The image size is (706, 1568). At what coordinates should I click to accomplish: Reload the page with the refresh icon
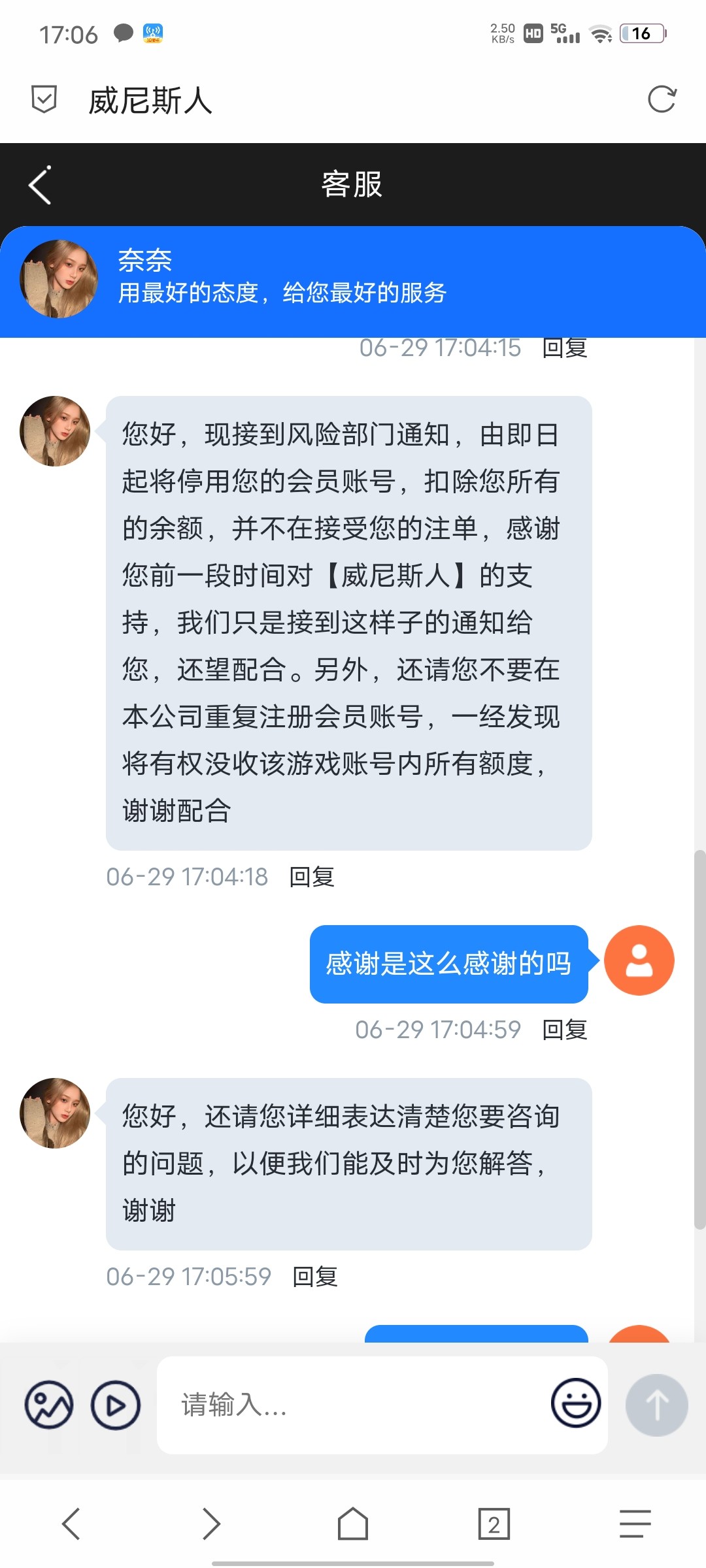tap(662, 100)
